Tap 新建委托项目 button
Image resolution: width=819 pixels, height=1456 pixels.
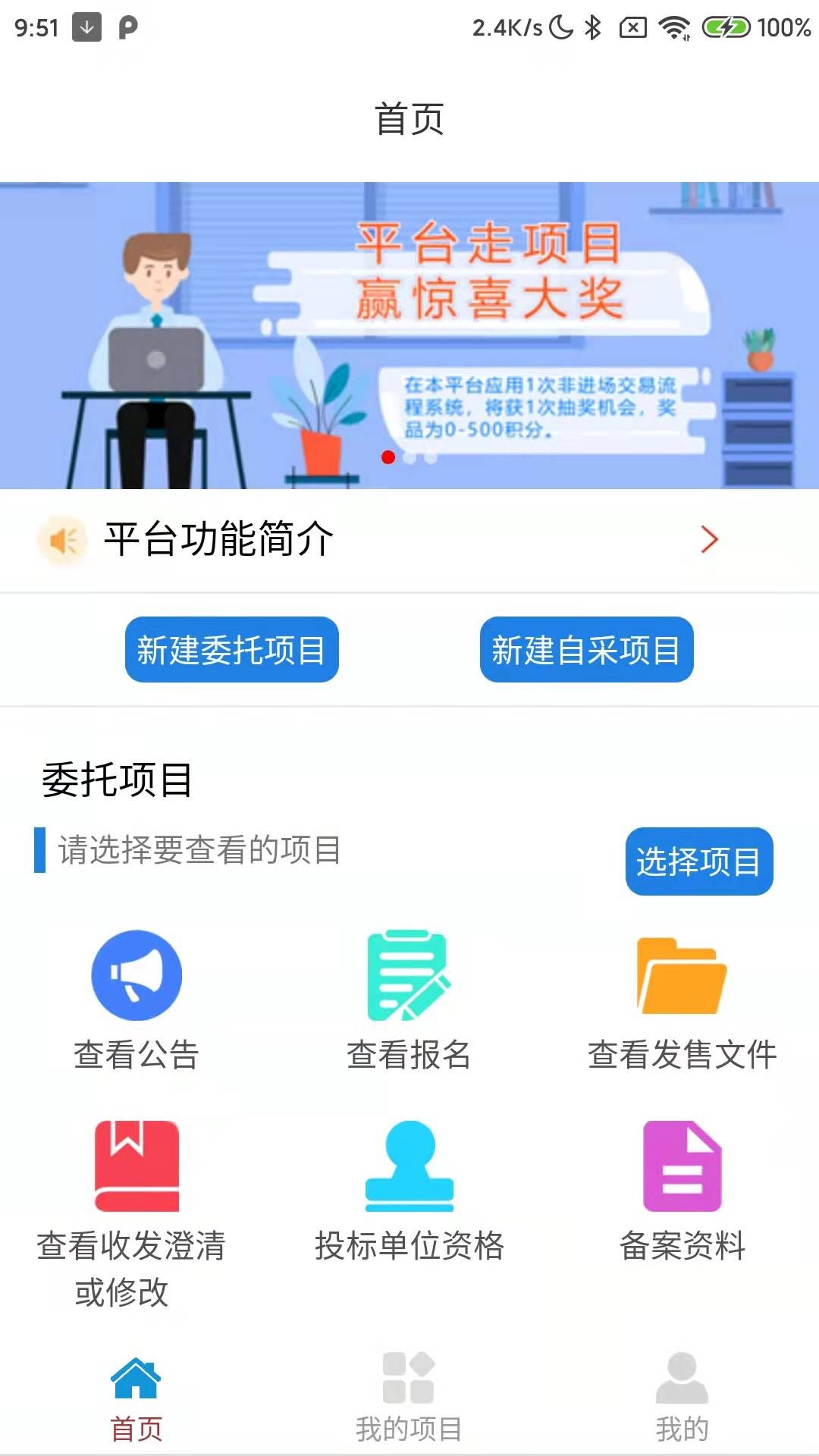click(232, 650)
